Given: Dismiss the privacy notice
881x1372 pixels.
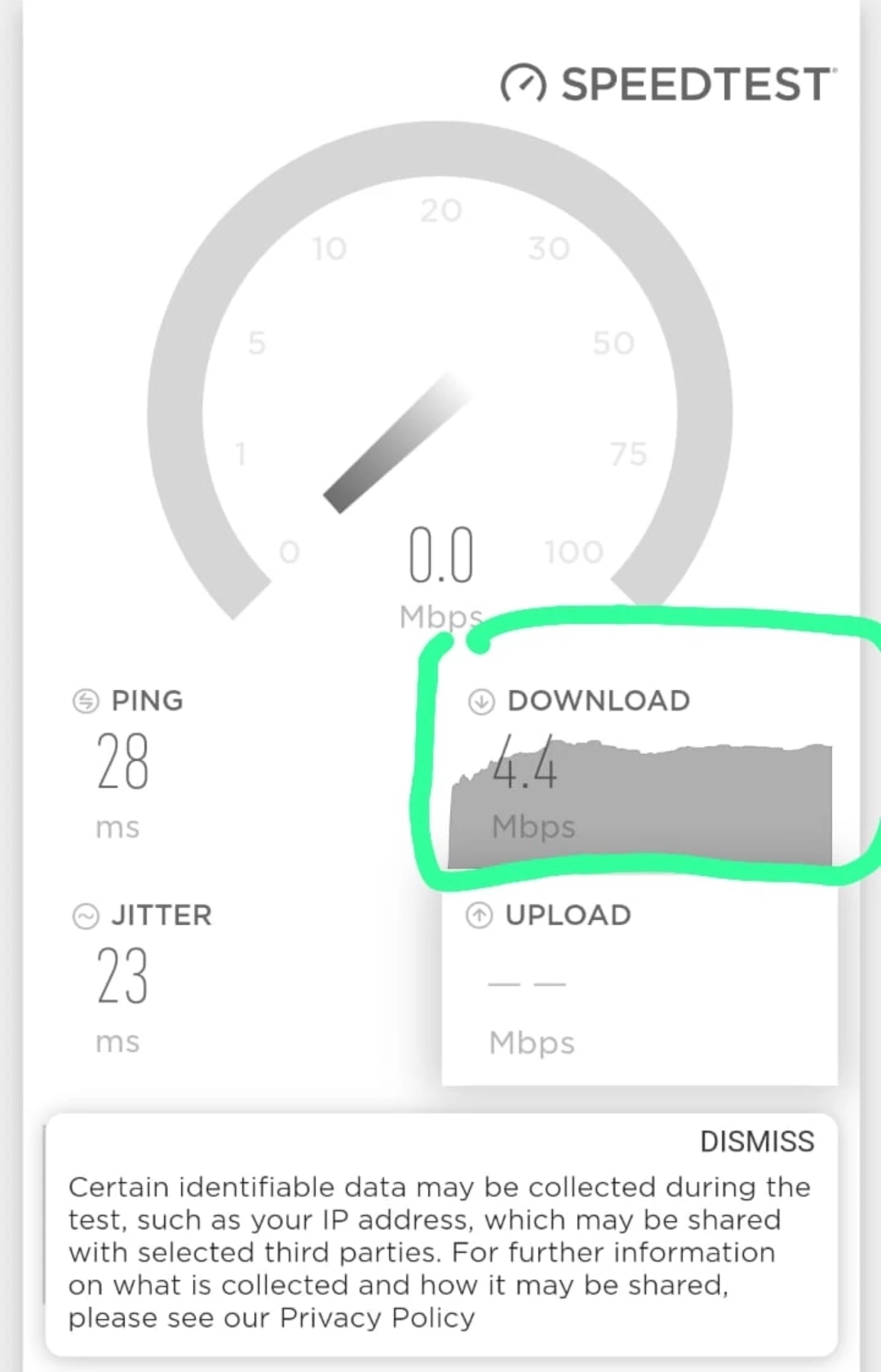Looking at the screenshot, I should coord(756,1140).
